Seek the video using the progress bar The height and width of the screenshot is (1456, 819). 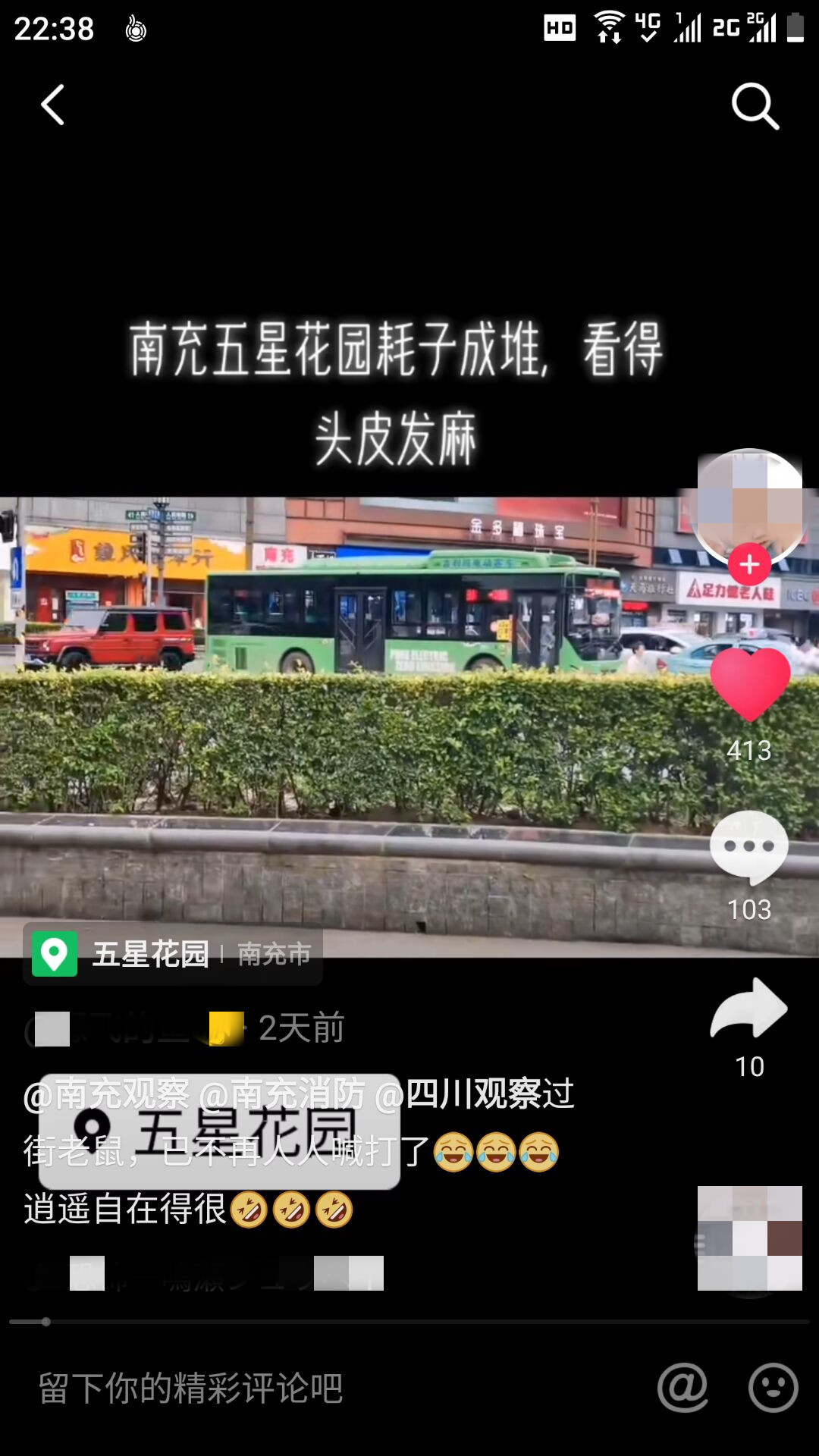point(409,1322)
